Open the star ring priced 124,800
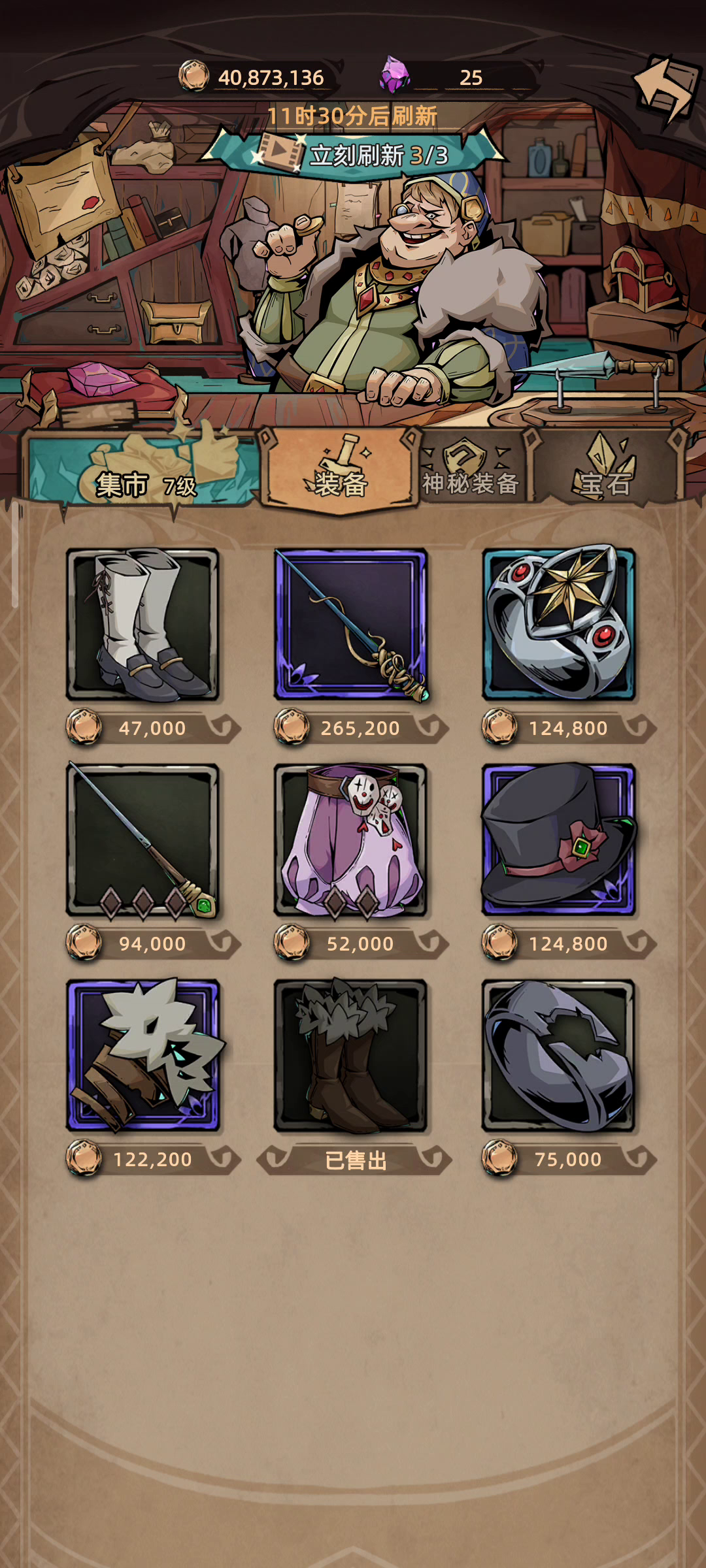Screen dimensions: 706x1568 pyautogui.click(x=558, y=625)
